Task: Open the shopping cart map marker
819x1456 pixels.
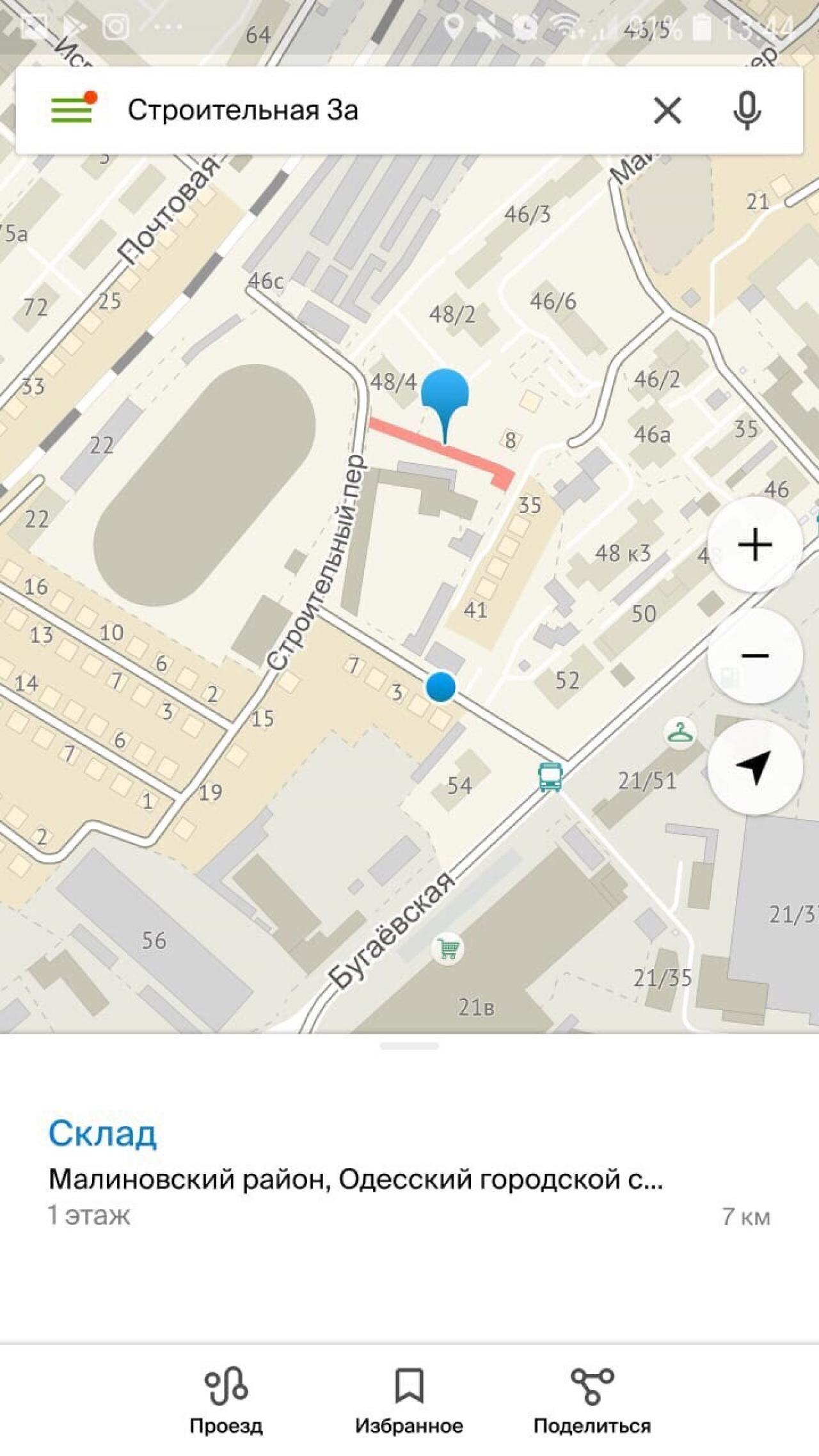Action: (x=447, y=949)
